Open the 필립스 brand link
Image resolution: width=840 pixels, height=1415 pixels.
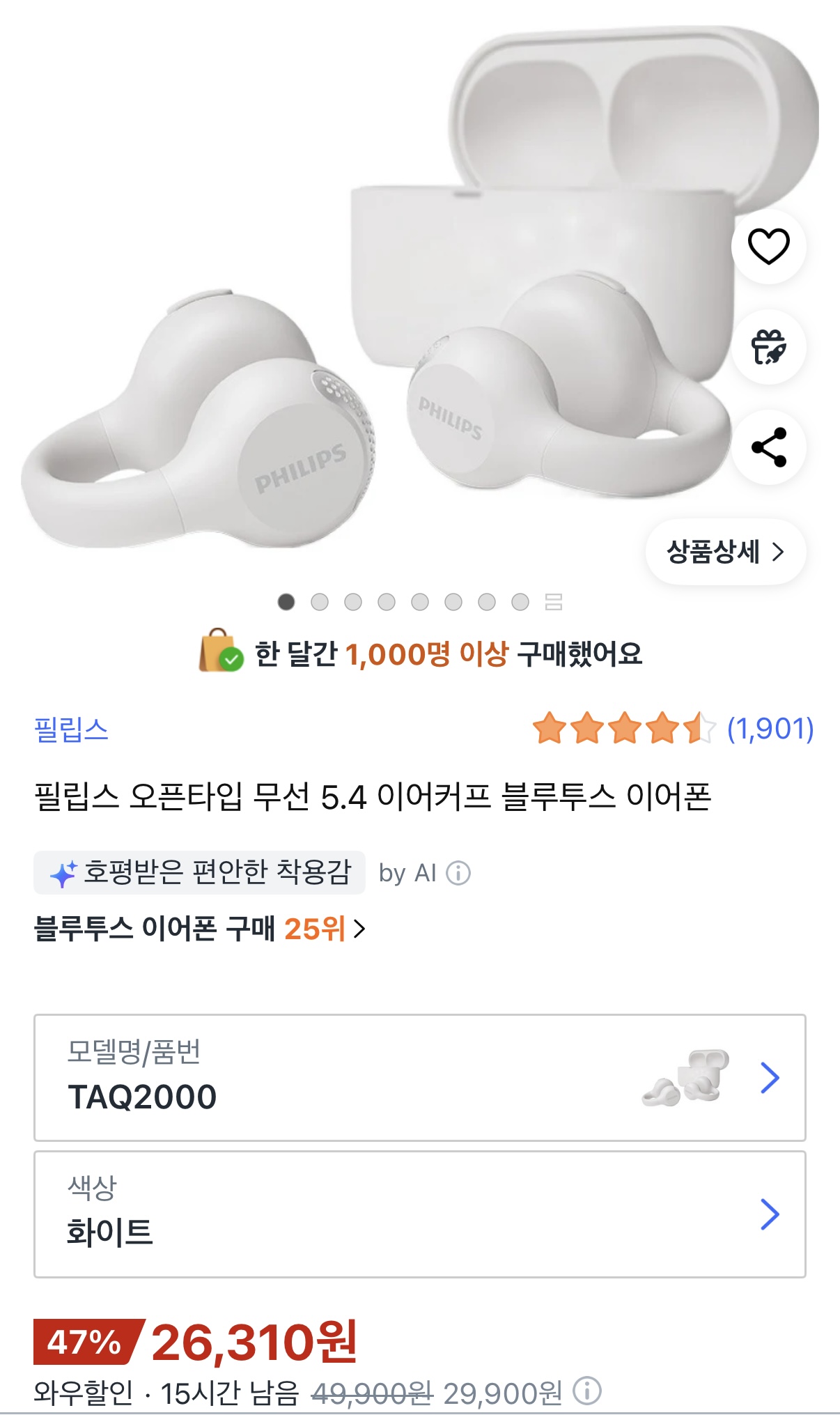tap(71, 729)
